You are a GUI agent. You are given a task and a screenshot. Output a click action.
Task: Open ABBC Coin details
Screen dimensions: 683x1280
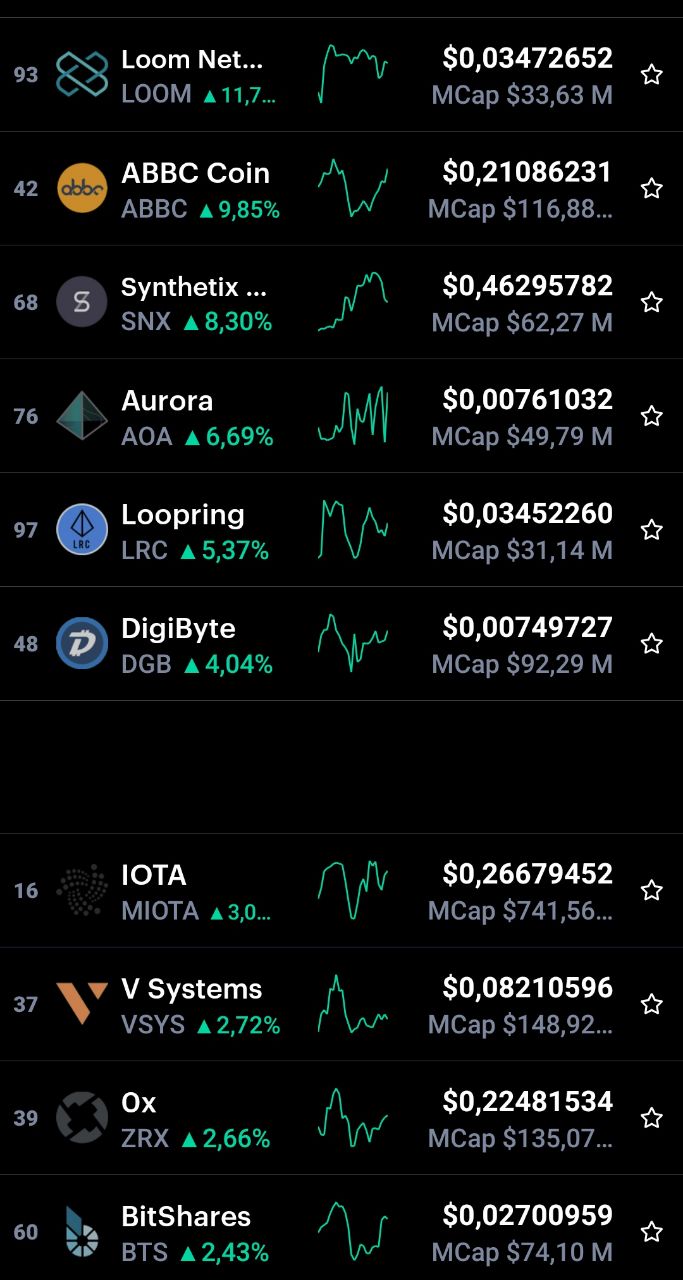341,189
